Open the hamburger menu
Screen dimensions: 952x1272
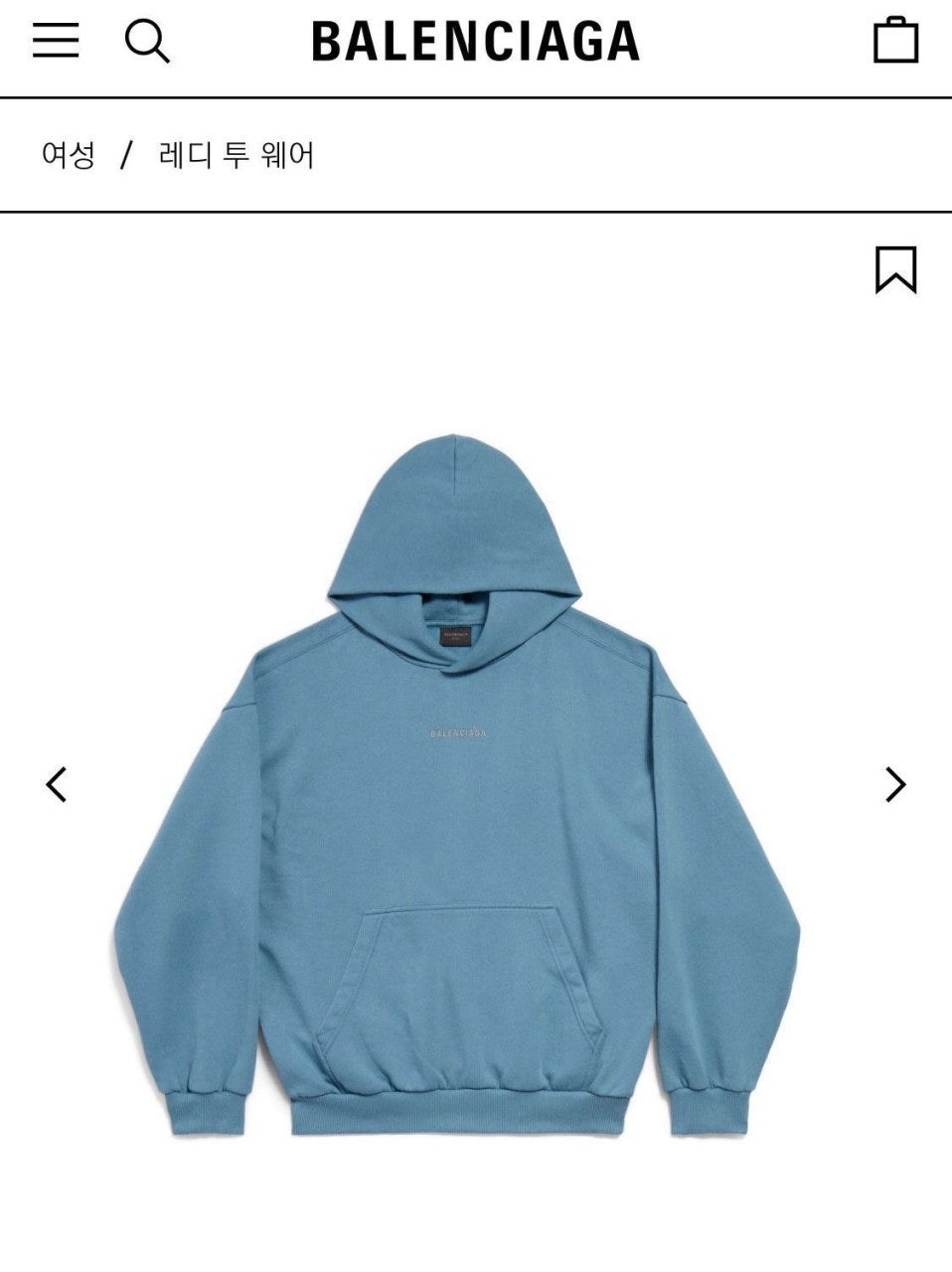[x=56, y=40]
